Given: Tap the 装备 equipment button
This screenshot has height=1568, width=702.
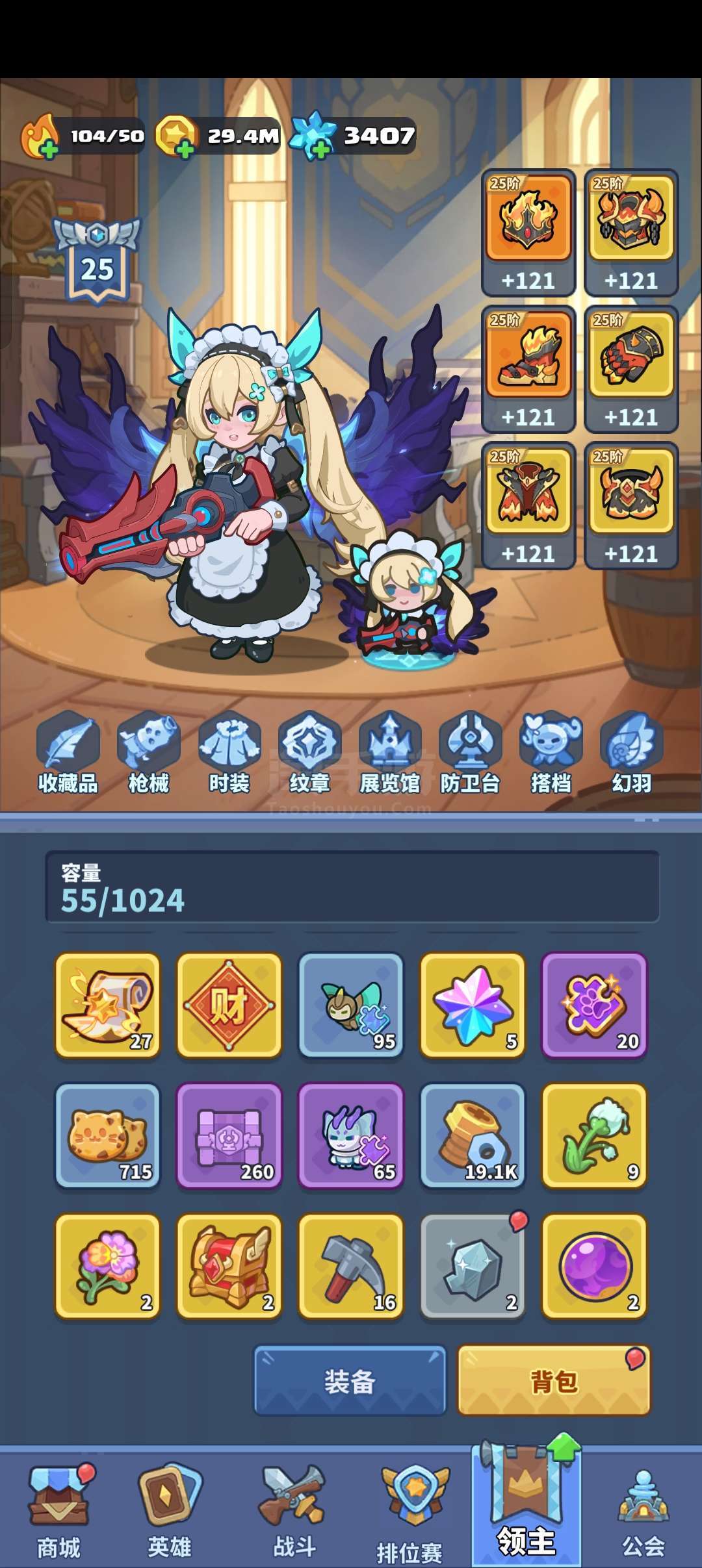Looking at the screenshot, I should [350, 1381].
